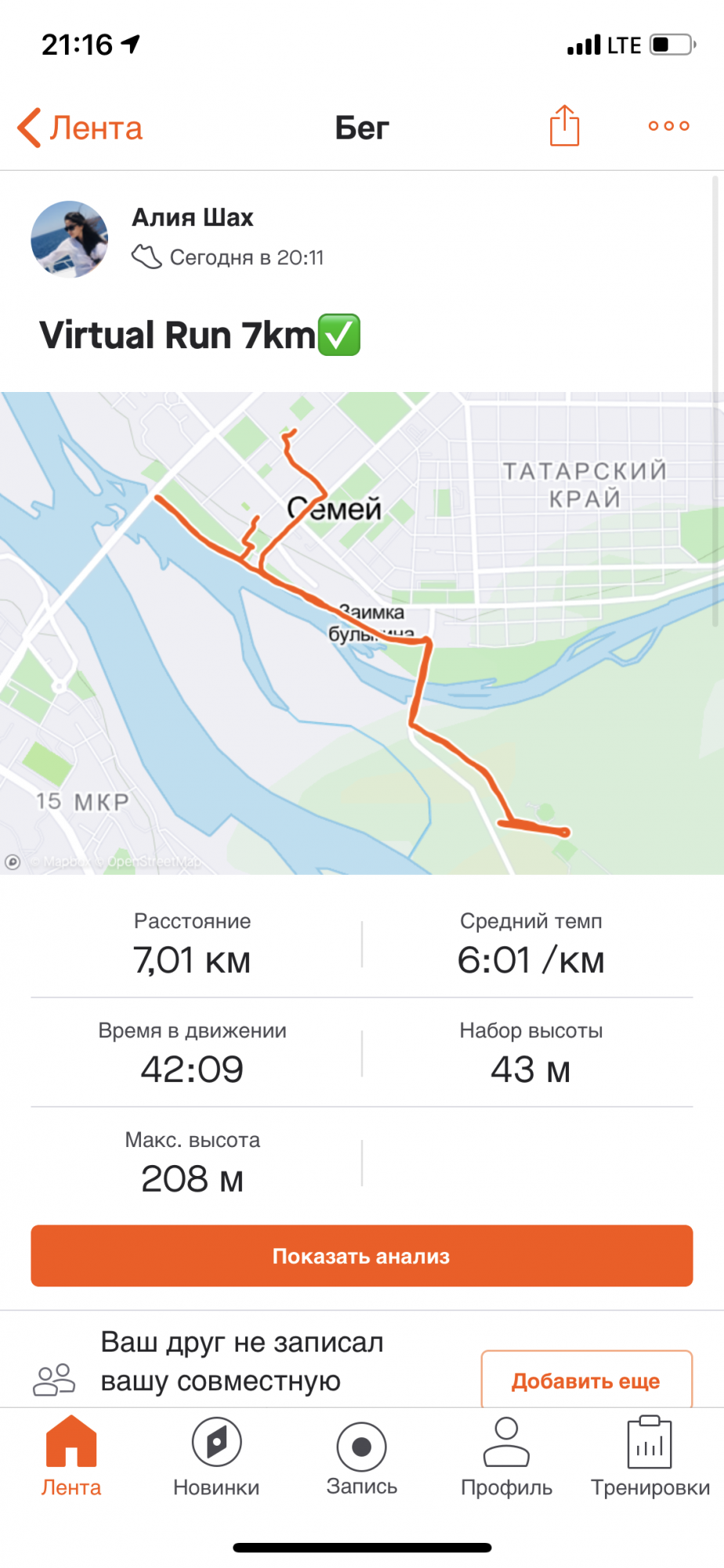The width and height of the screenshot is (724, 1568).
Task: Tap Добавить еще button
Action: (x=586, y=1381)
